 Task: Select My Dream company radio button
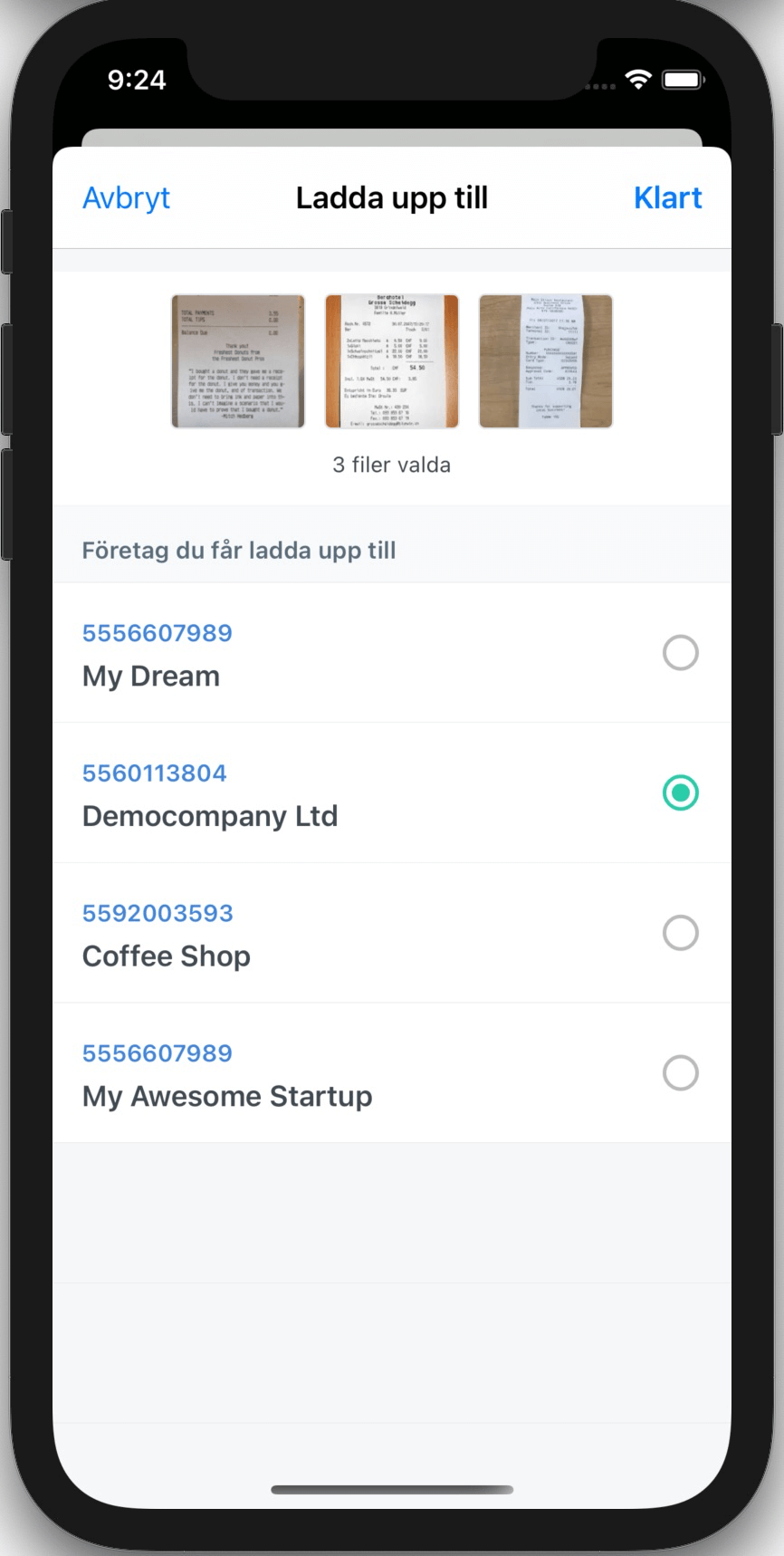click(680, 652)
